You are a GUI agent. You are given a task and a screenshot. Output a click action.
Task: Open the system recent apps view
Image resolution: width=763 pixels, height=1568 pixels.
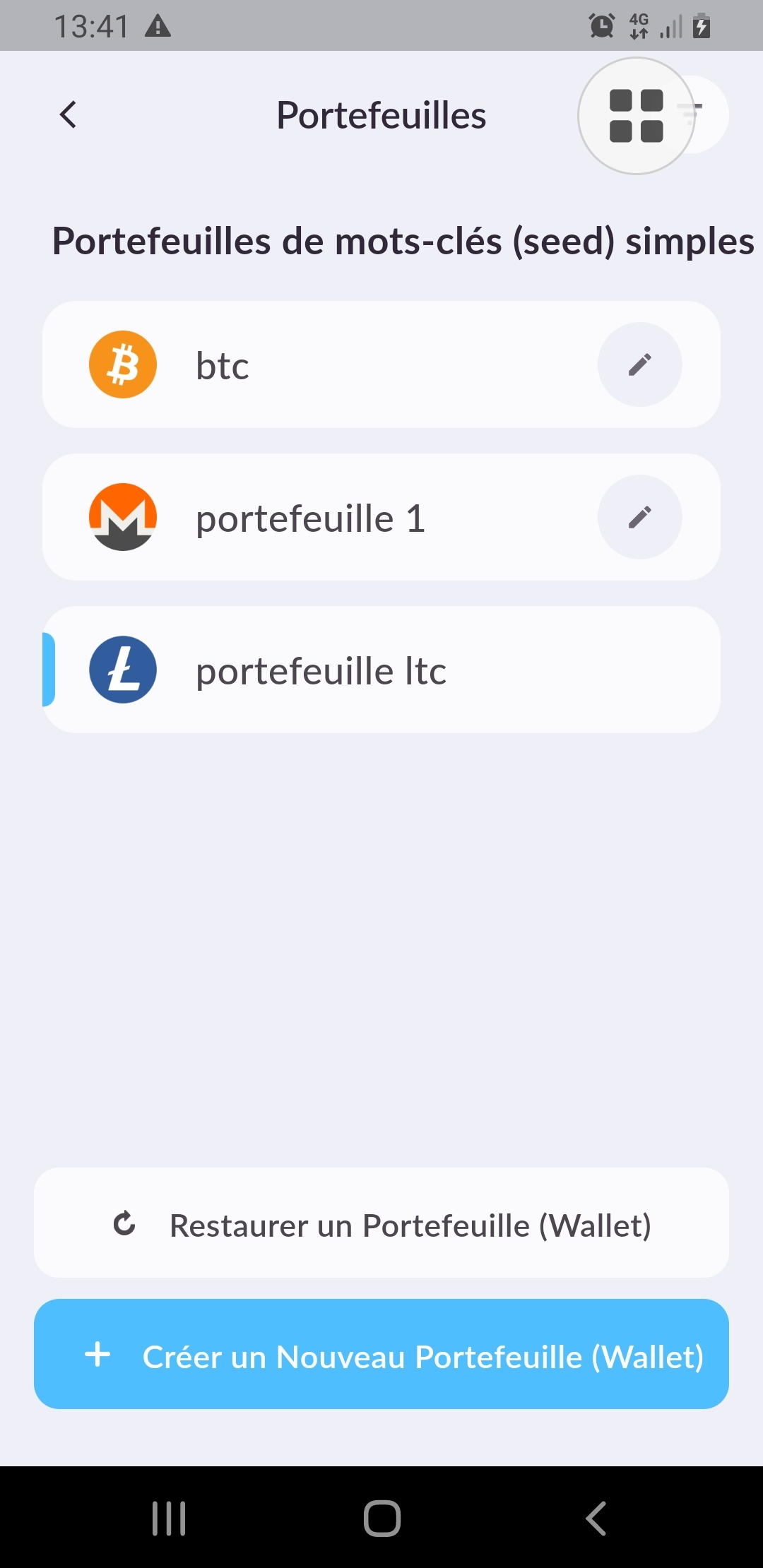click(x=169, y=1518)
